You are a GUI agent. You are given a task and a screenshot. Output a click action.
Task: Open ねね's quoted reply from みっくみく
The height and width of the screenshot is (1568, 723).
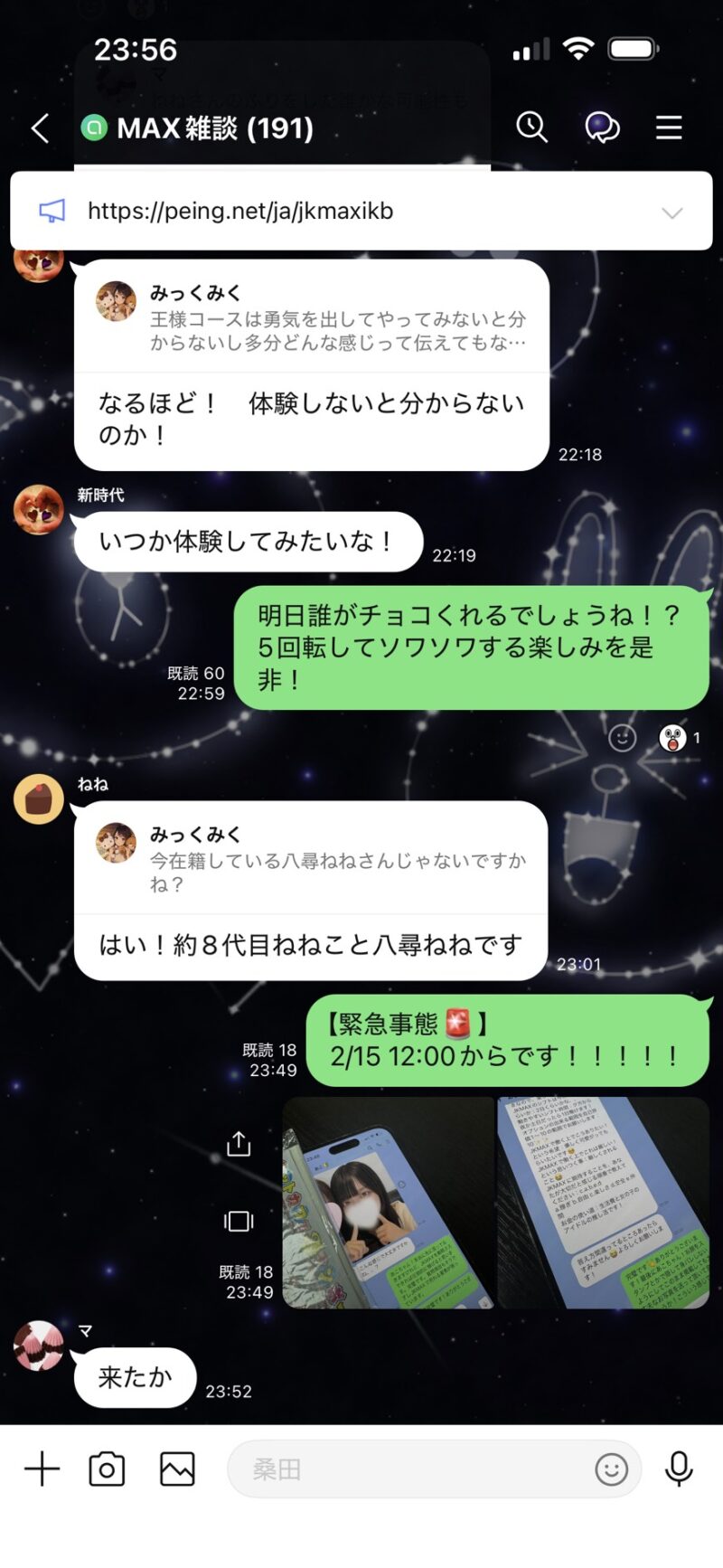[310, 859]
